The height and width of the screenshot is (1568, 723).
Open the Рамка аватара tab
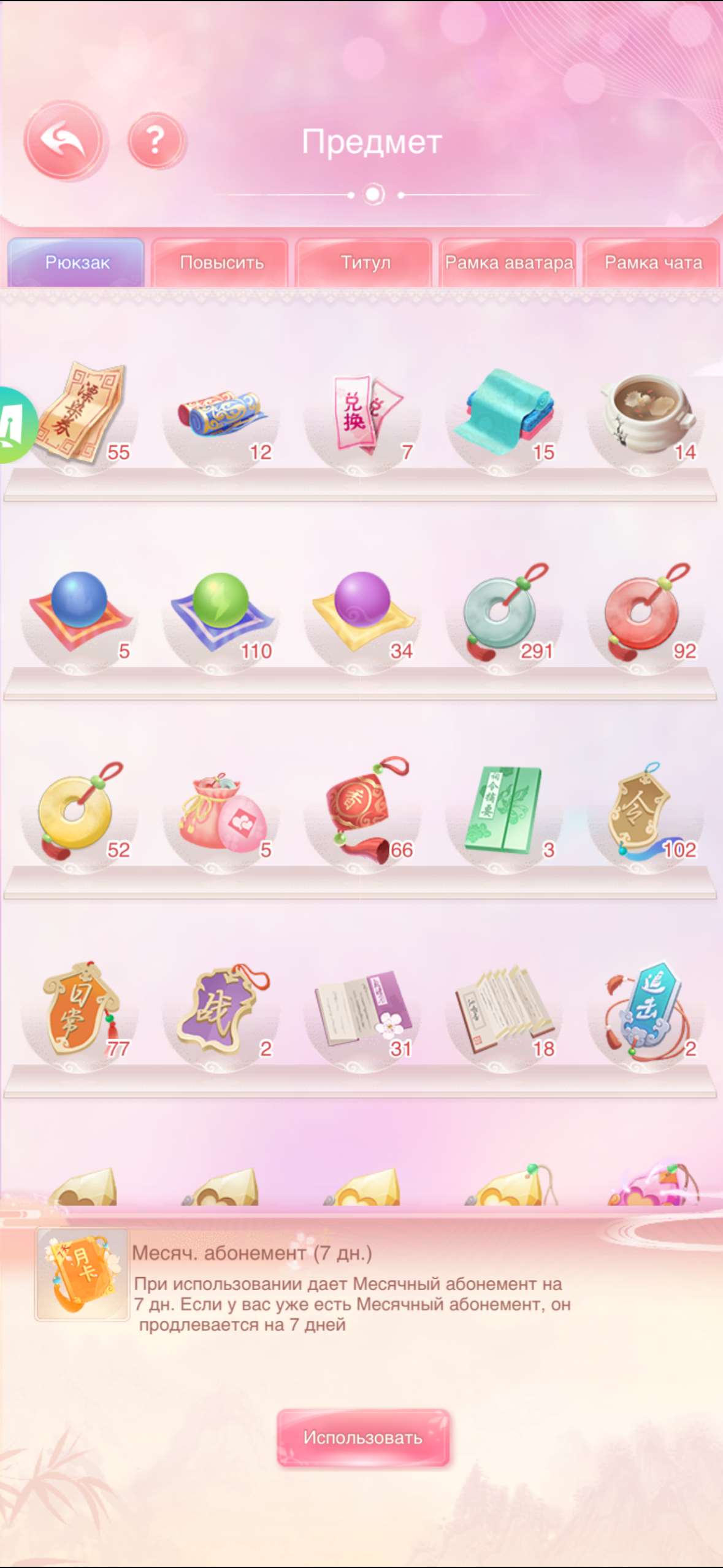[x=508, y=263]
